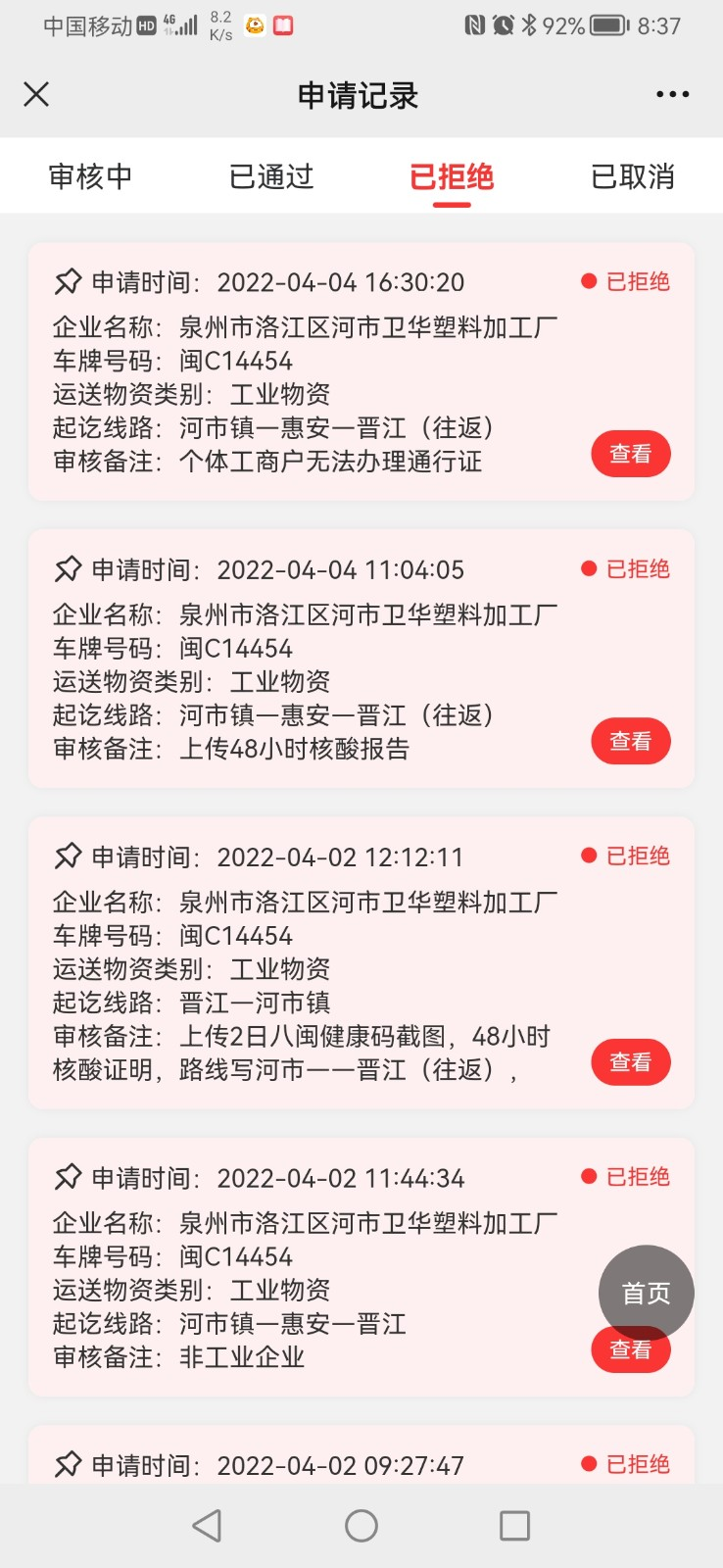Switch to the 已通过 tab

(271, 176)
